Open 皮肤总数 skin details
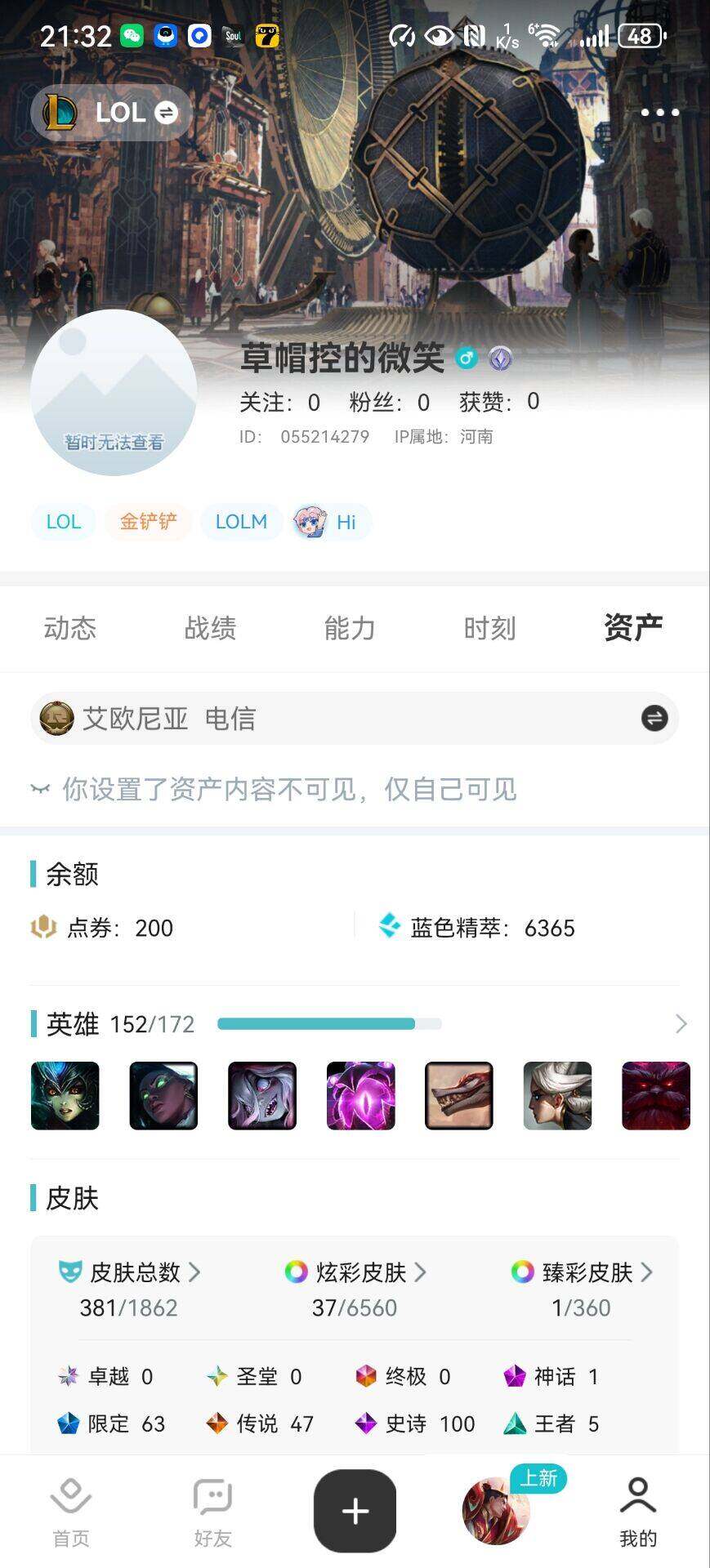The image size is (710, 1568). coord(131,1272)
